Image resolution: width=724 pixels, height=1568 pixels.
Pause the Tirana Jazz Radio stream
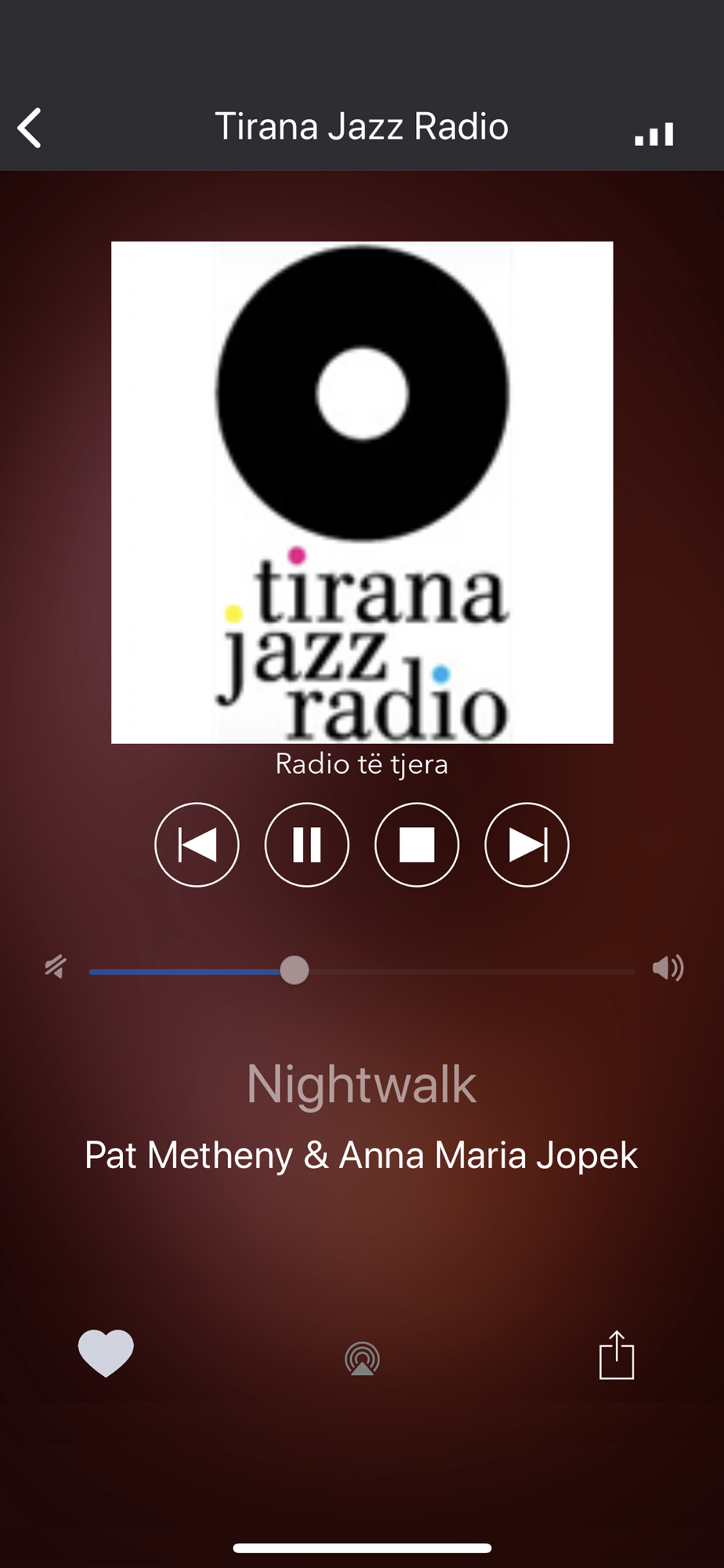[x=307, y=844]
